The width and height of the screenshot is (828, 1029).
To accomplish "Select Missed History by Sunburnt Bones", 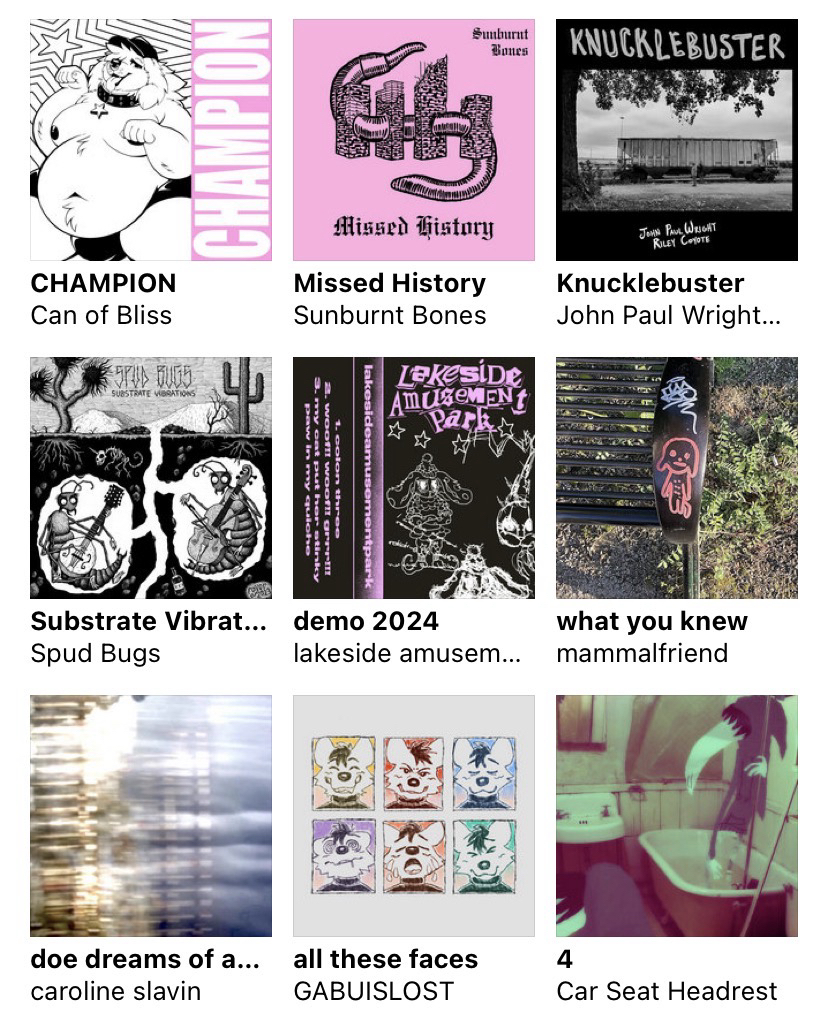I will tap(414, 140).
